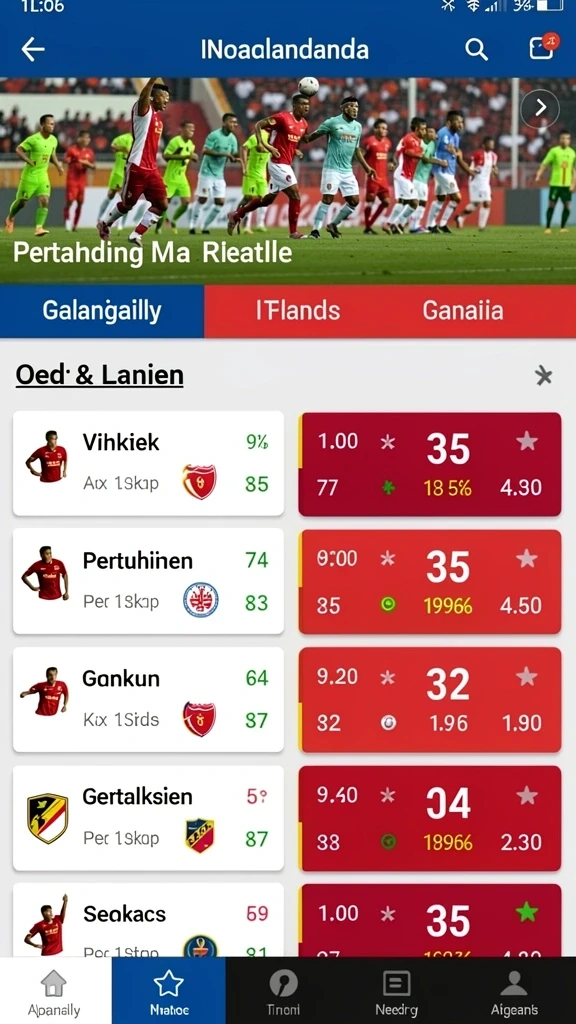Advance the banner with the chevron arrow
This screenshot has width=576, height=1024.
click(540, 108)
